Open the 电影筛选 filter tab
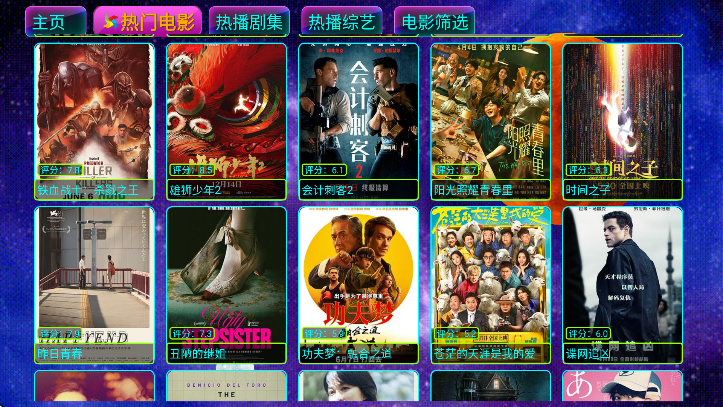 point(435,22)
